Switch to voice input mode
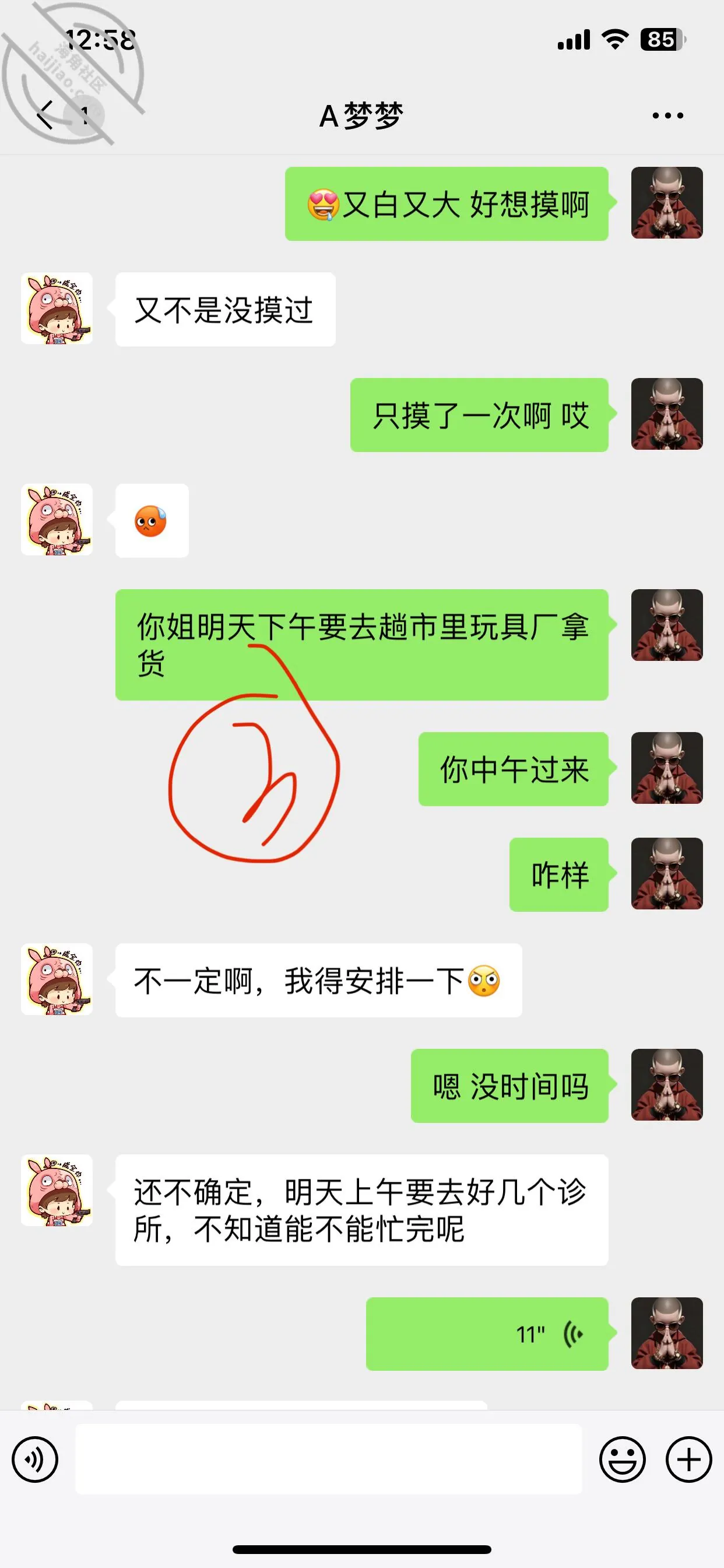 point(36,1459)
